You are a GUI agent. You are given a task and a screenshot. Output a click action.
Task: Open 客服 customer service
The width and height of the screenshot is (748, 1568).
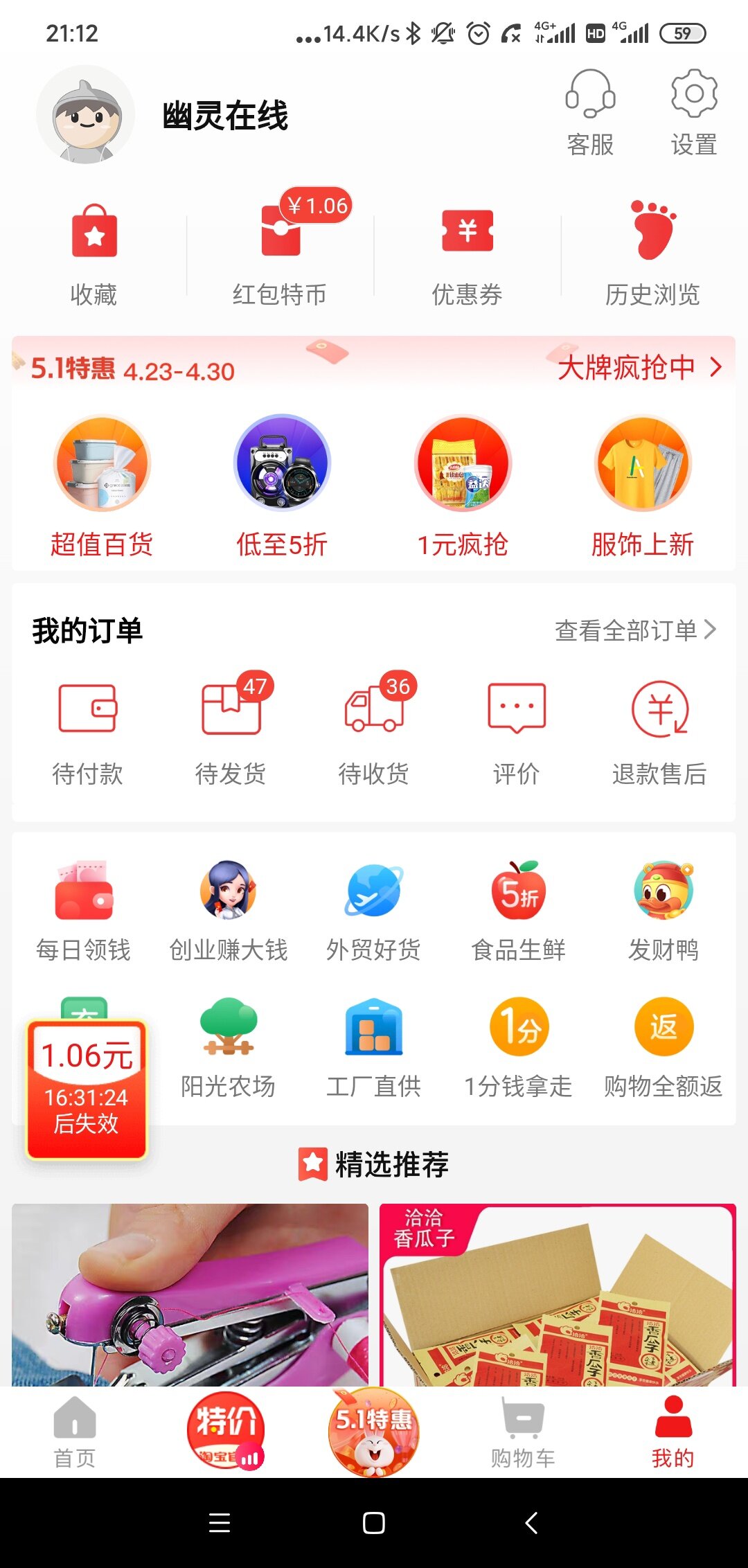click(x=590, y=112)
